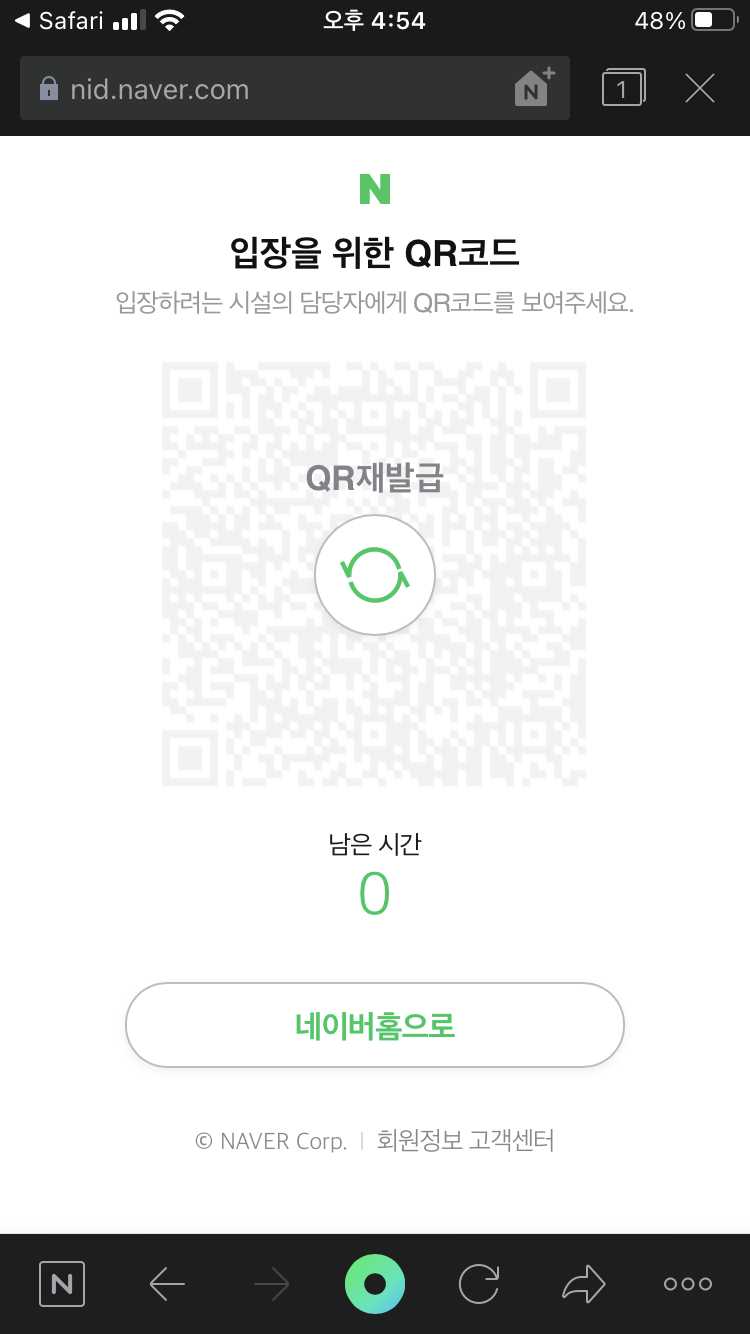Open the three-dot more menu
The width and height of the screenshot is (750, 1334).
688,1284
